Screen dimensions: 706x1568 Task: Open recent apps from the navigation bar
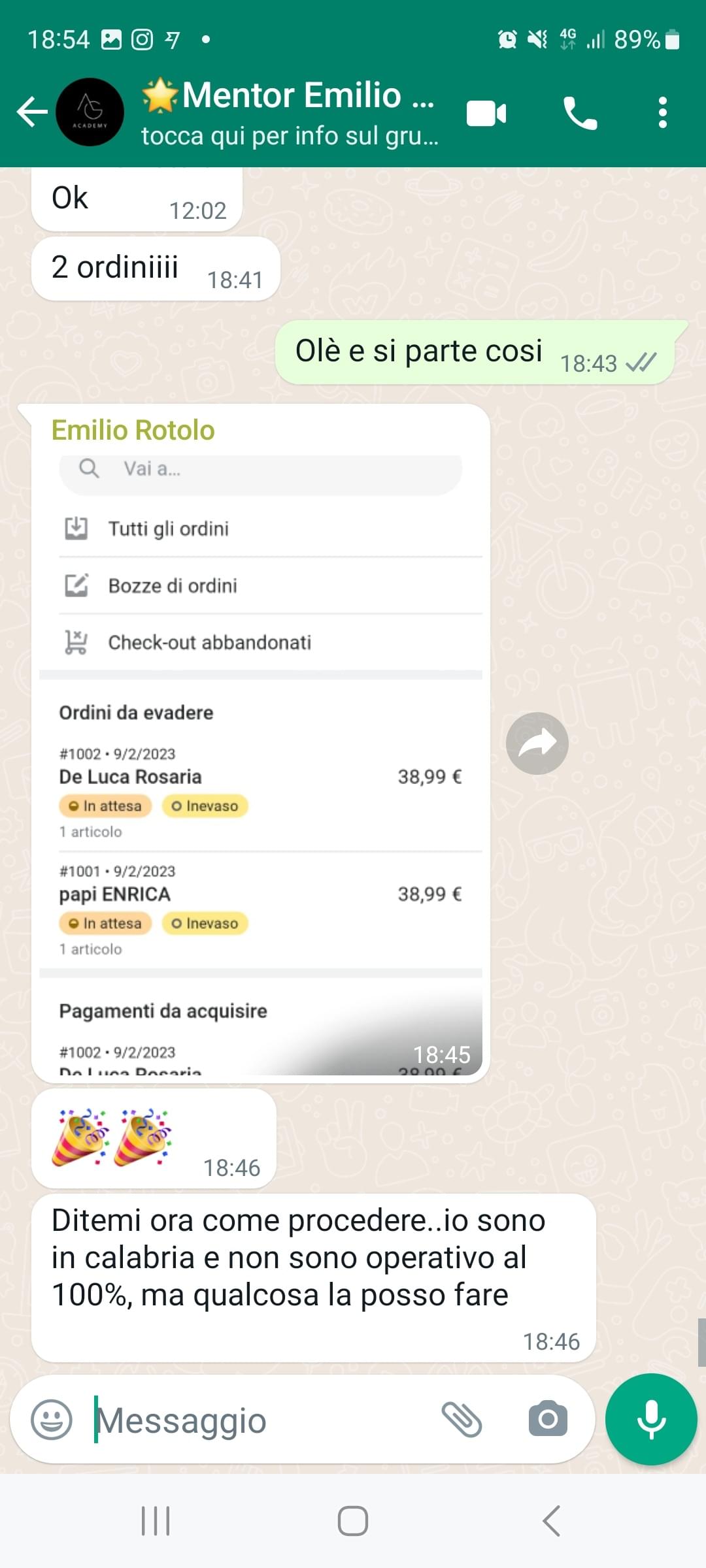[156, 1521]
